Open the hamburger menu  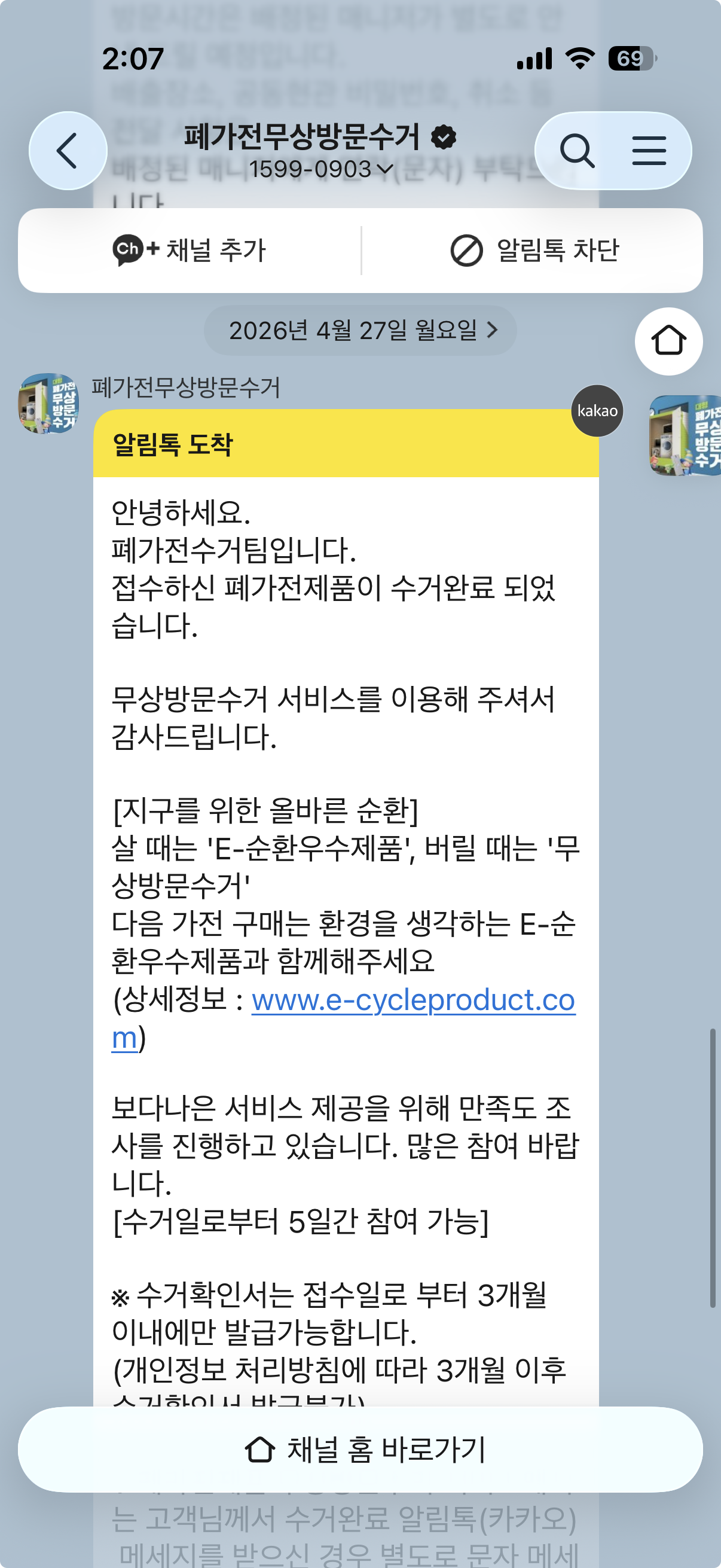tap(649, 150)
